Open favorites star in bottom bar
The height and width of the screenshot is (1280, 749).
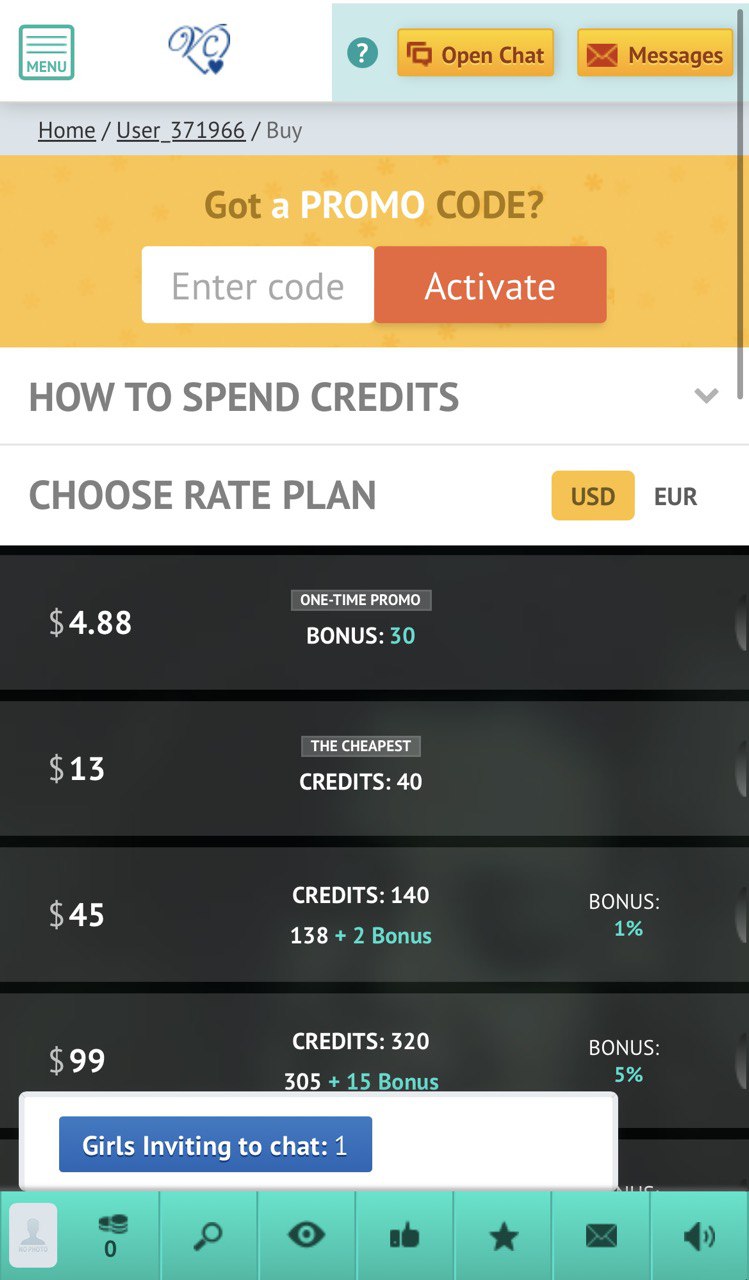pyautogui.click(x=503, y=1236)
